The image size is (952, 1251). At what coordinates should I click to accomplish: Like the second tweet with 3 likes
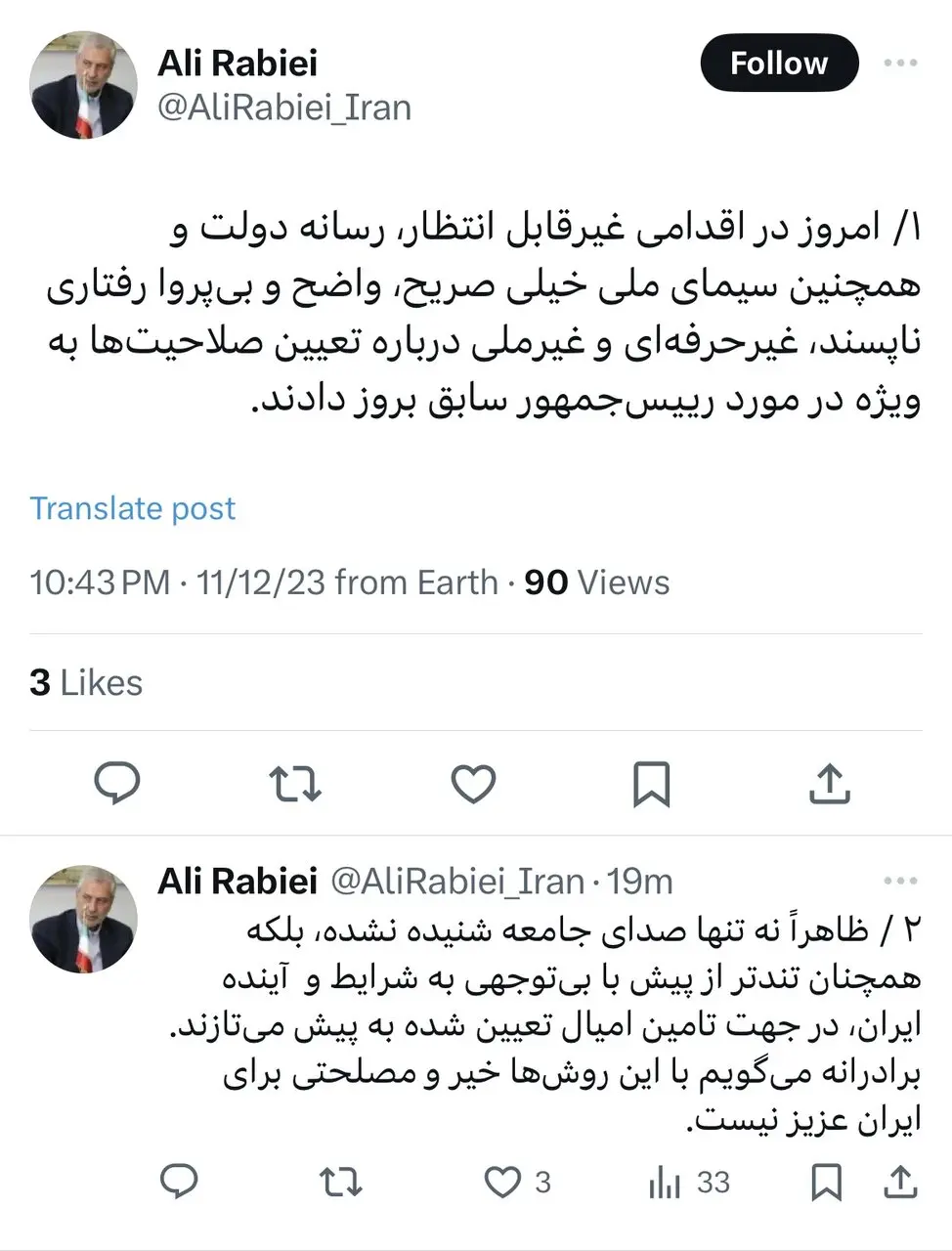tap(504, 1183)
